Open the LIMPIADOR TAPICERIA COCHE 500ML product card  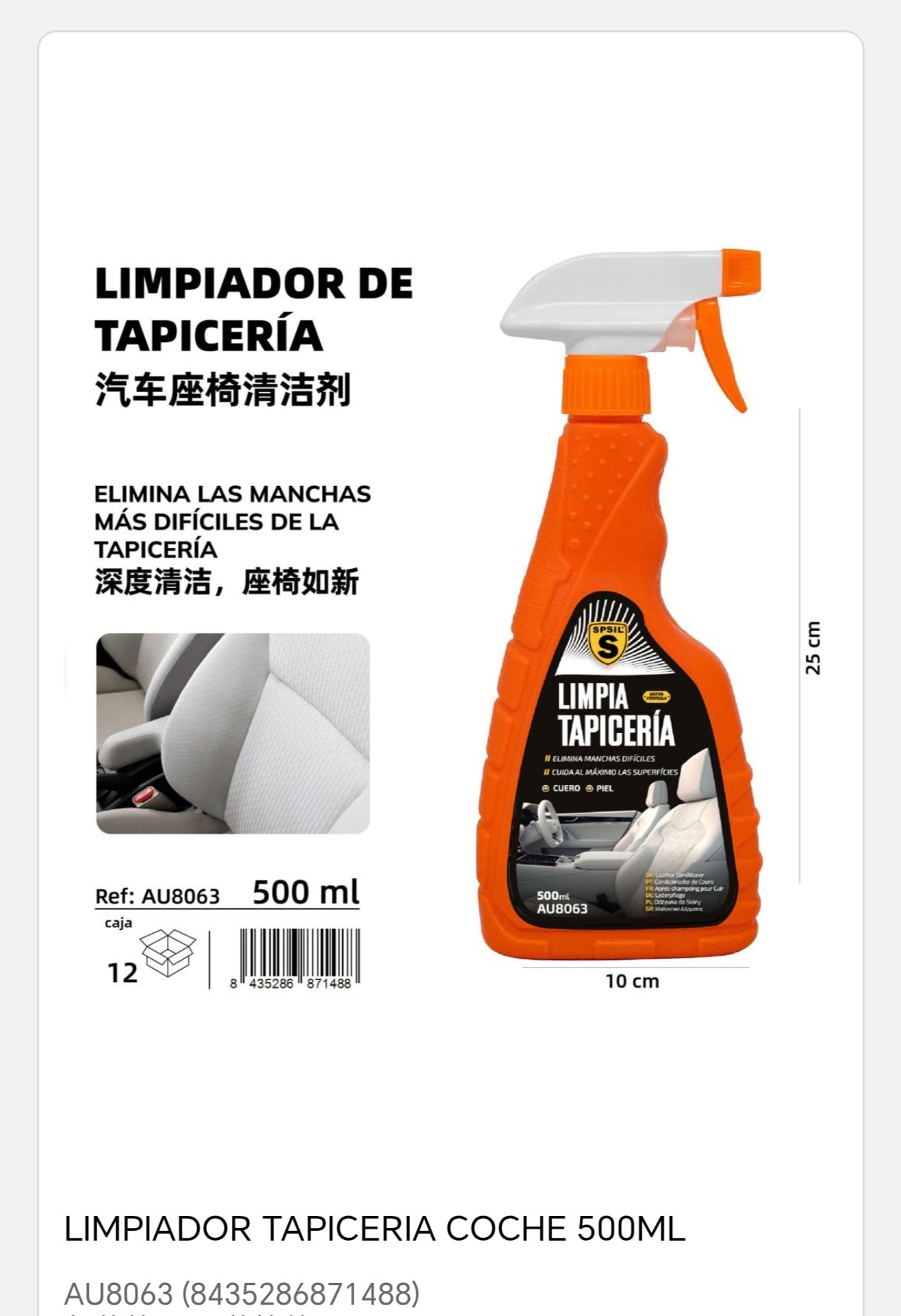point(374,1229)
